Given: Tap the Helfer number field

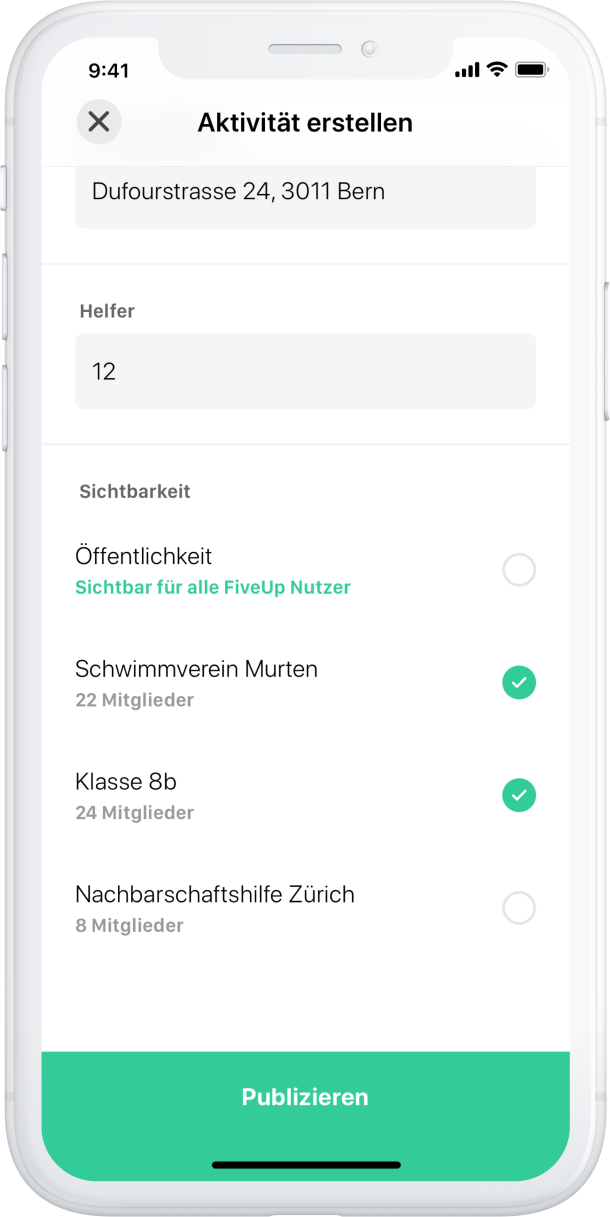Looking at the screenshot, I should tap(305, 371).
